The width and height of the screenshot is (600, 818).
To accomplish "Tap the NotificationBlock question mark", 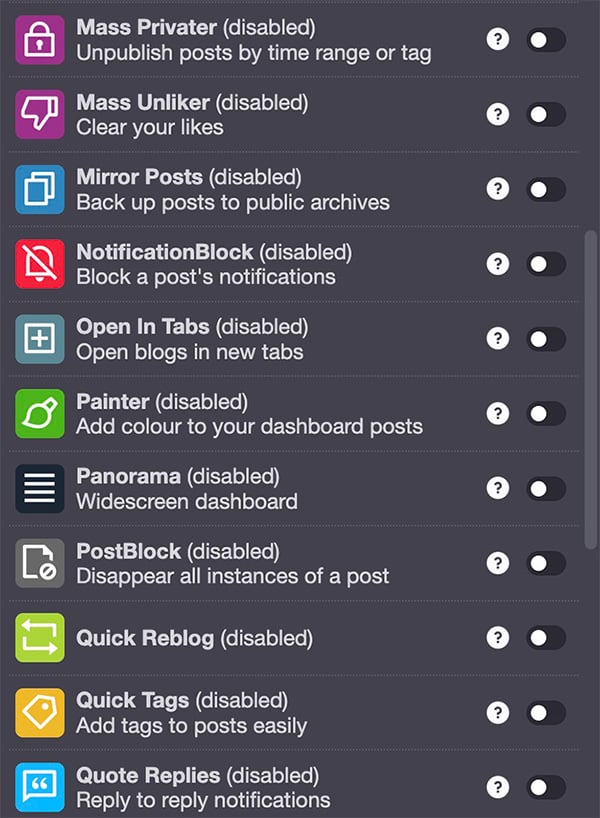I will [497, 264].
